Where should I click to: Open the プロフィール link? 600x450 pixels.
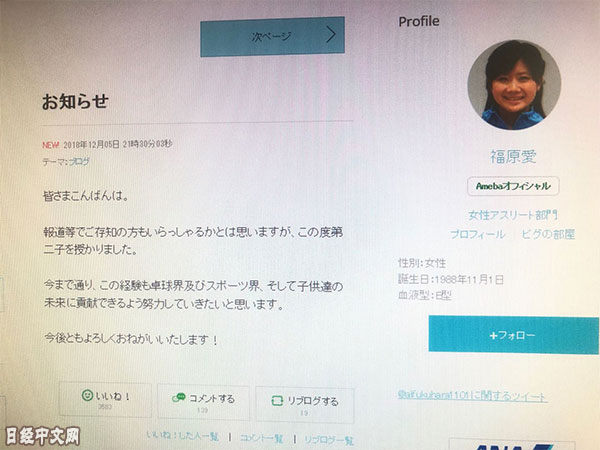click(477, 233)
